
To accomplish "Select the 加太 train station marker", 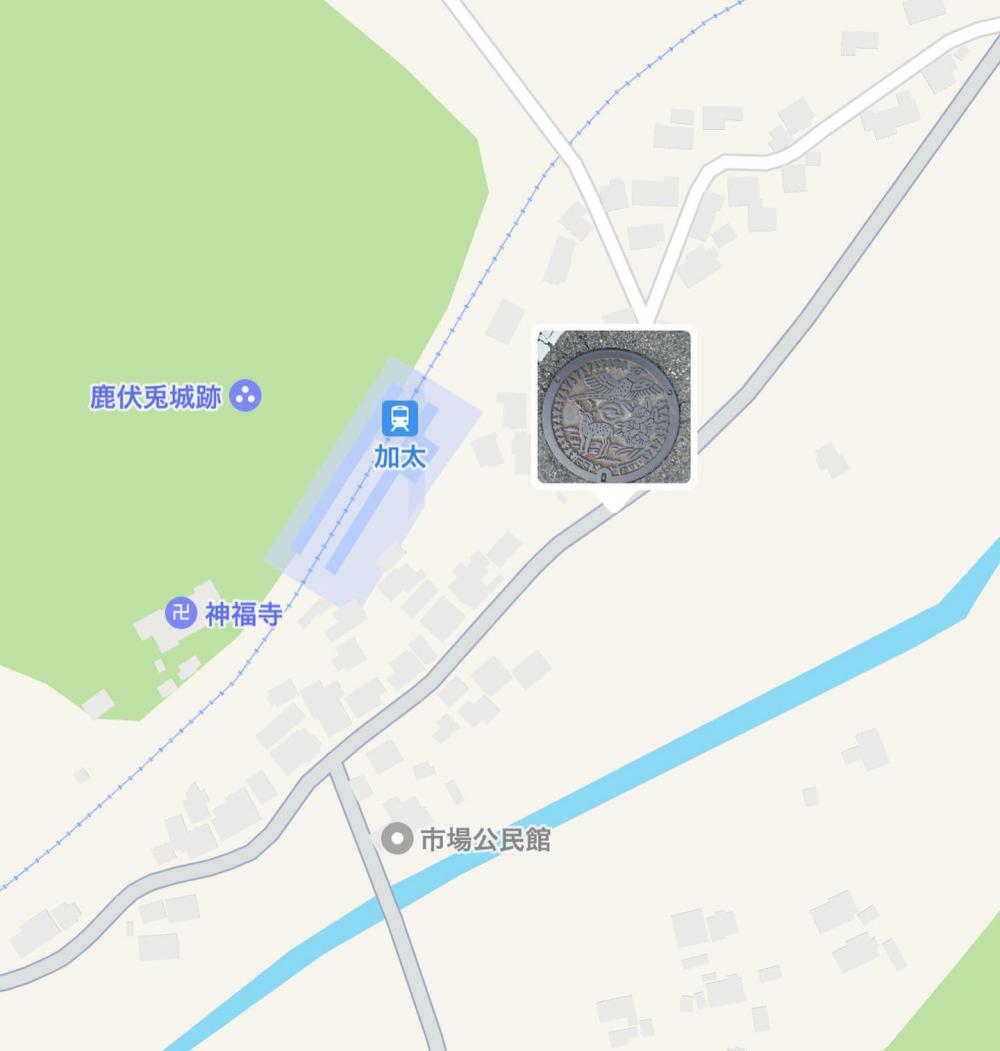I will [400, 419].
